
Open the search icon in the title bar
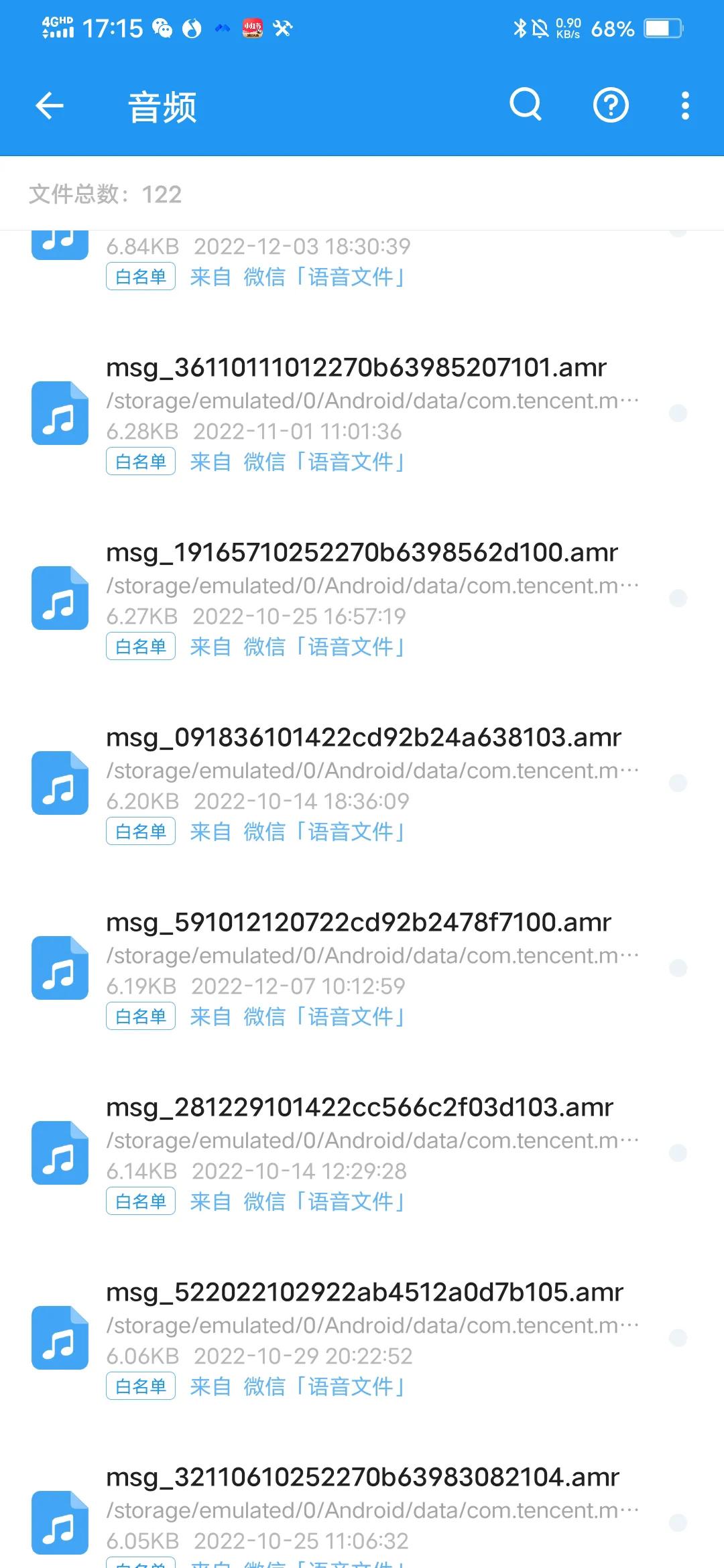point(526,106)
